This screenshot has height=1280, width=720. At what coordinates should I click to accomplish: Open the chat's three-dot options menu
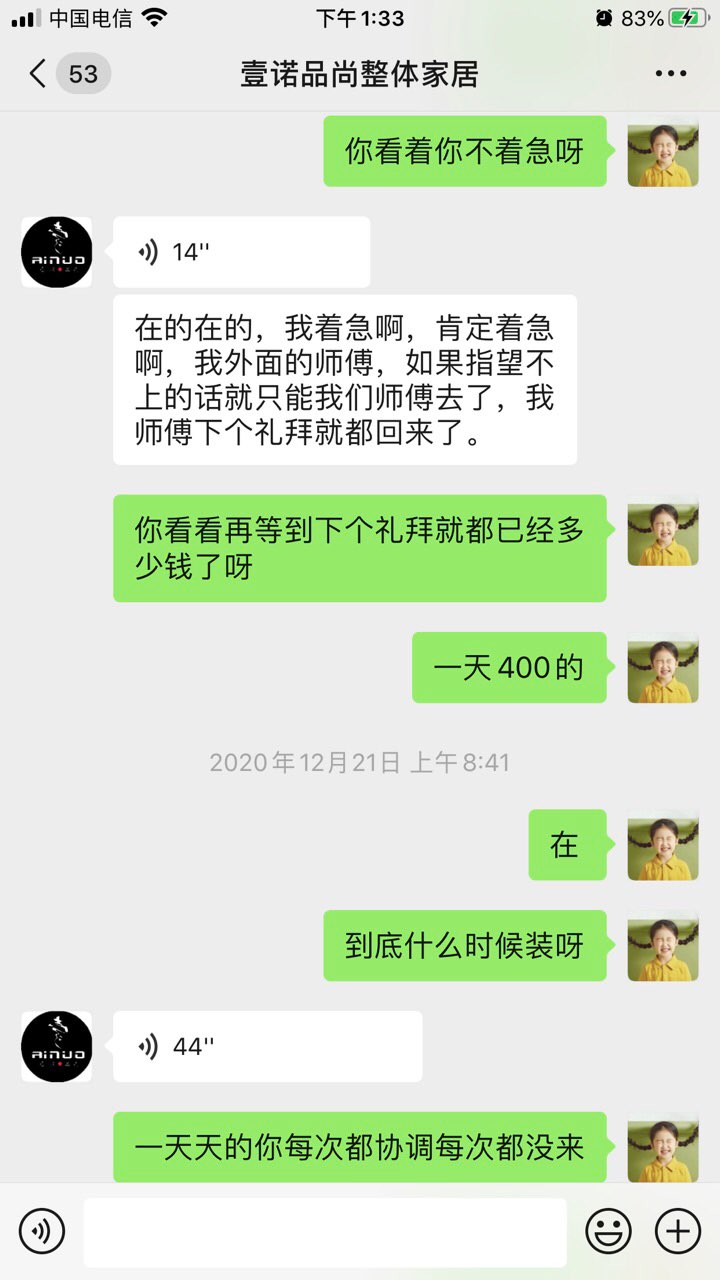[670, 74]
